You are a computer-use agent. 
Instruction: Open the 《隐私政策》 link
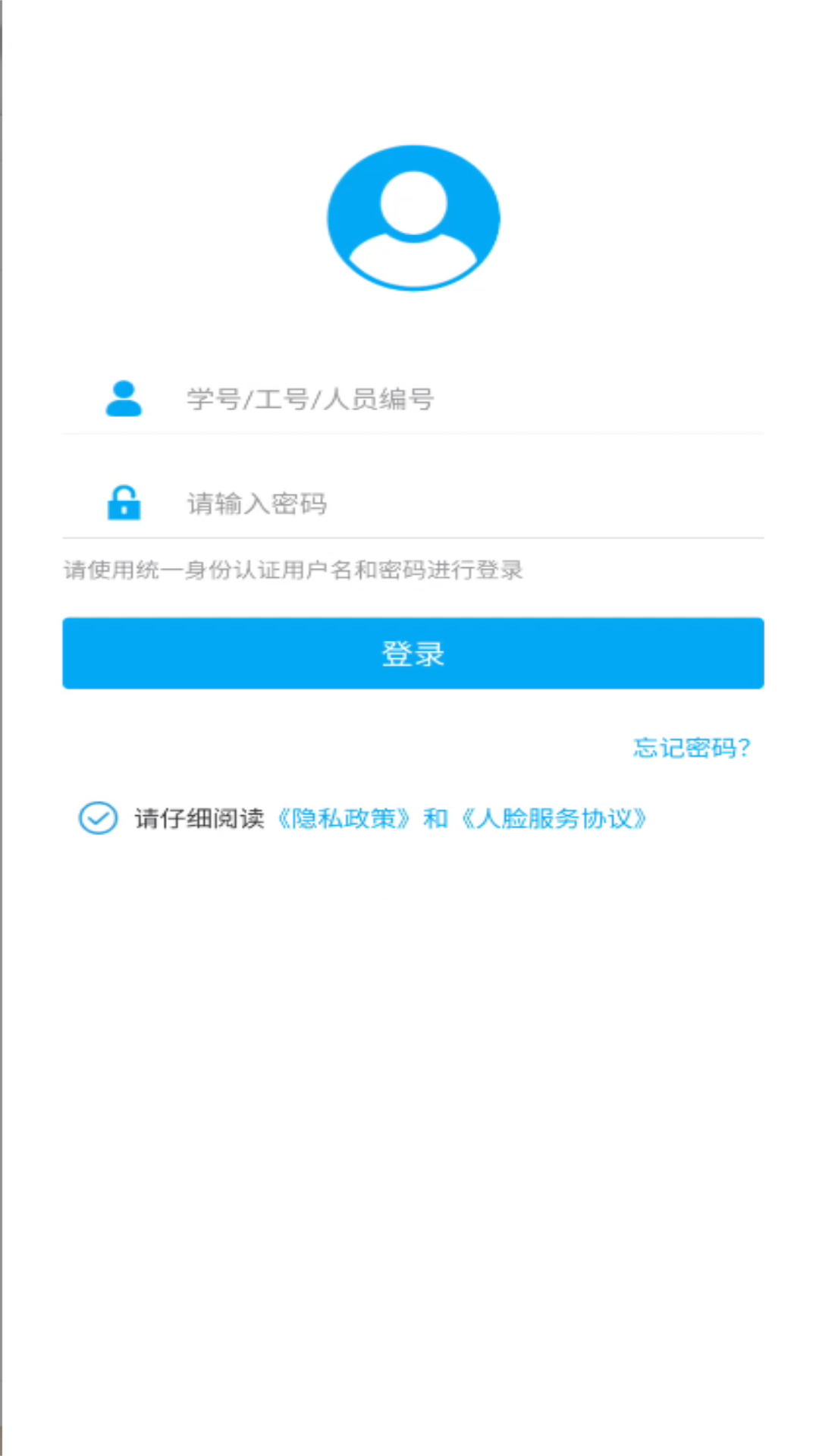[344, 819]
